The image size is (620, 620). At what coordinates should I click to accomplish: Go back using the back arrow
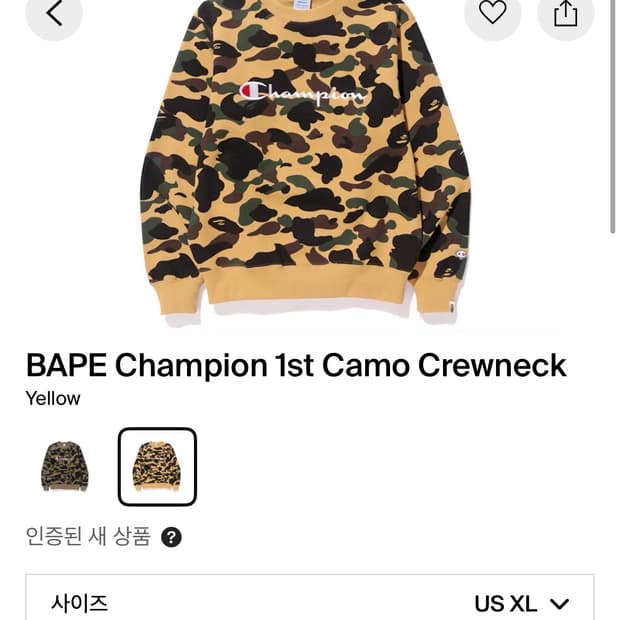click(x=54, y=13)
